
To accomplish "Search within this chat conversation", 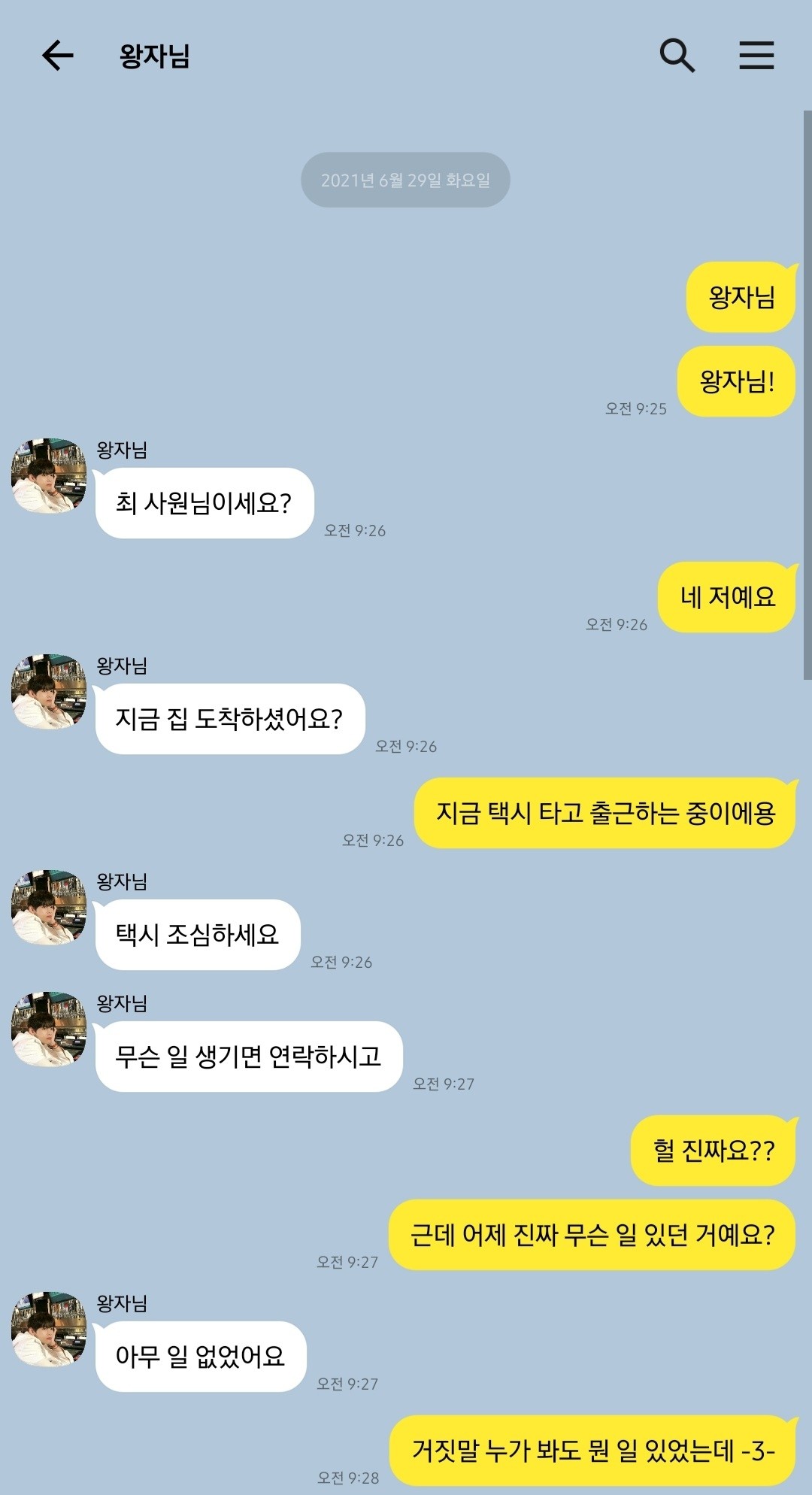I will [677, 56].
